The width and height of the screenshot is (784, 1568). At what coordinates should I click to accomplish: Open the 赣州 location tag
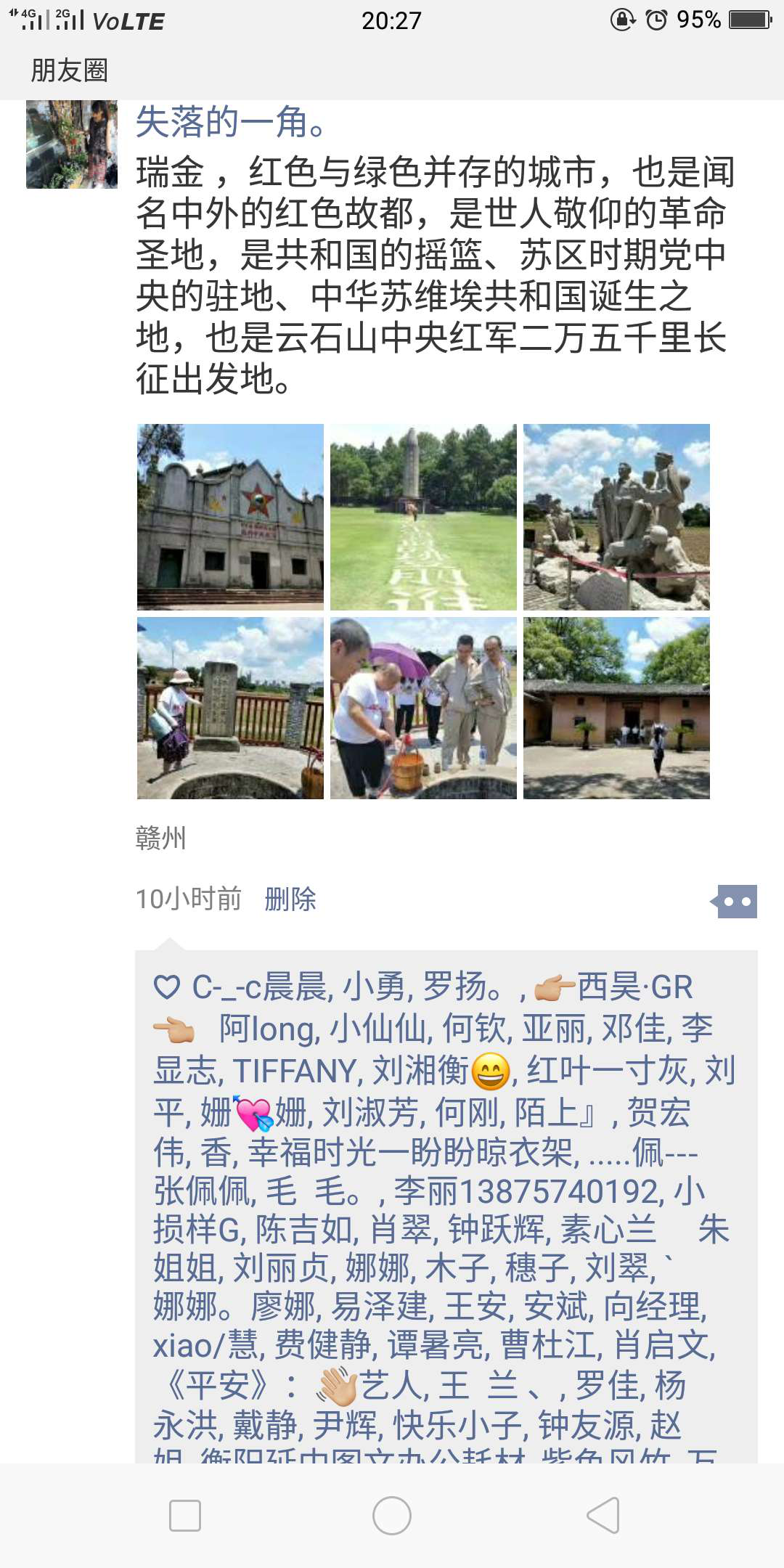coord(160,838)
